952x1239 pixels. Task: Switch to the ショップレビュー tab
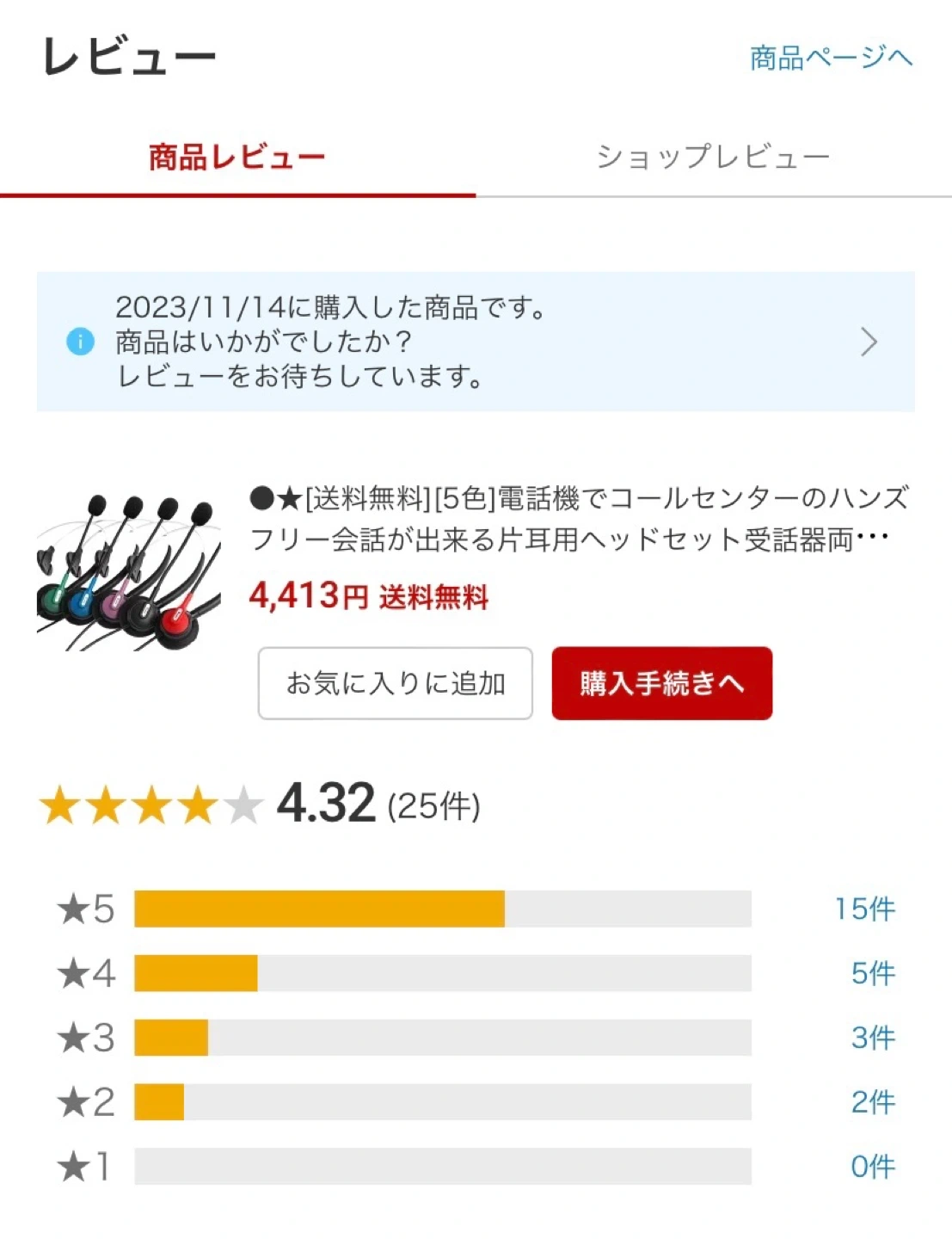(x=713, y=157)
